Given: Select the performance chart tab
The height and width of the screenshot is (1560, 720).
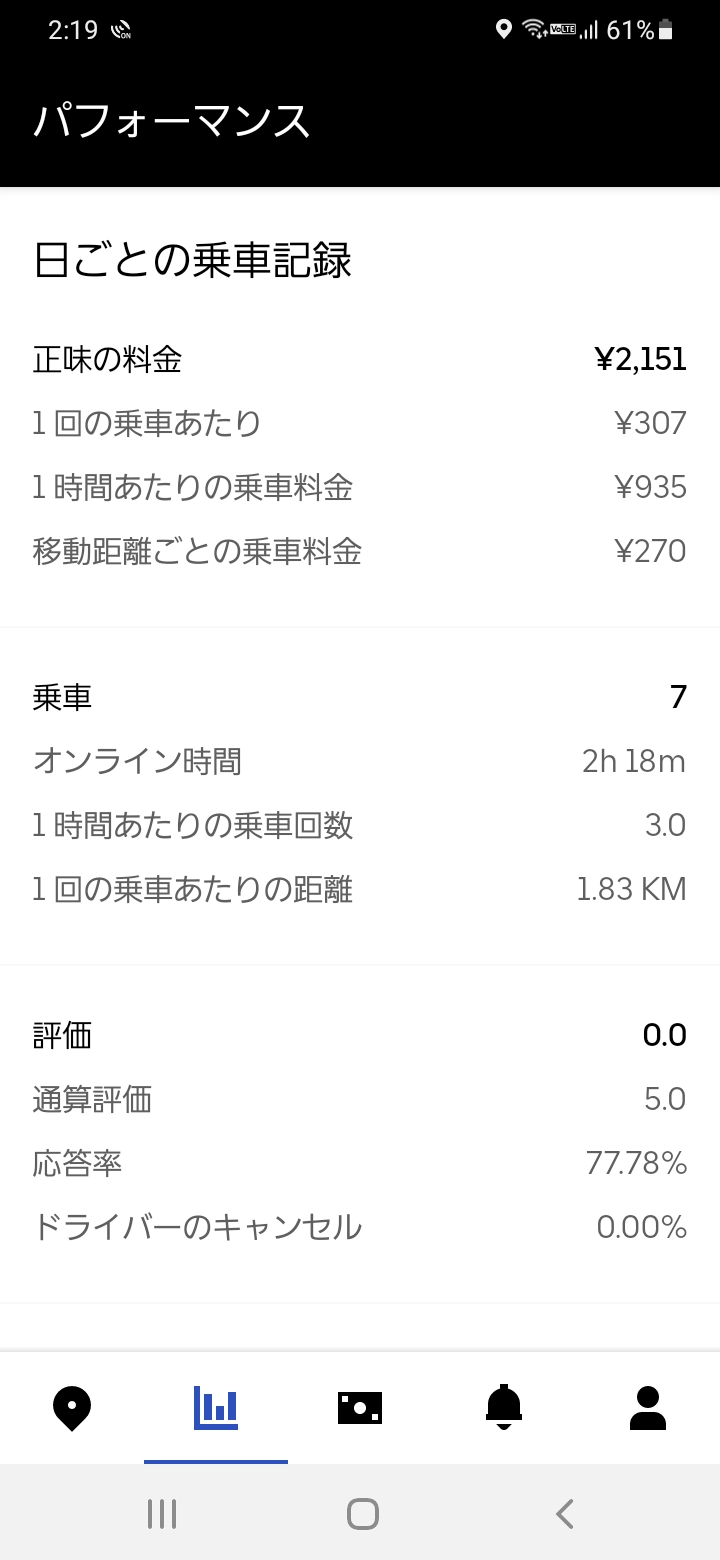Looking at the screenshot, I should coord(216,1408).
